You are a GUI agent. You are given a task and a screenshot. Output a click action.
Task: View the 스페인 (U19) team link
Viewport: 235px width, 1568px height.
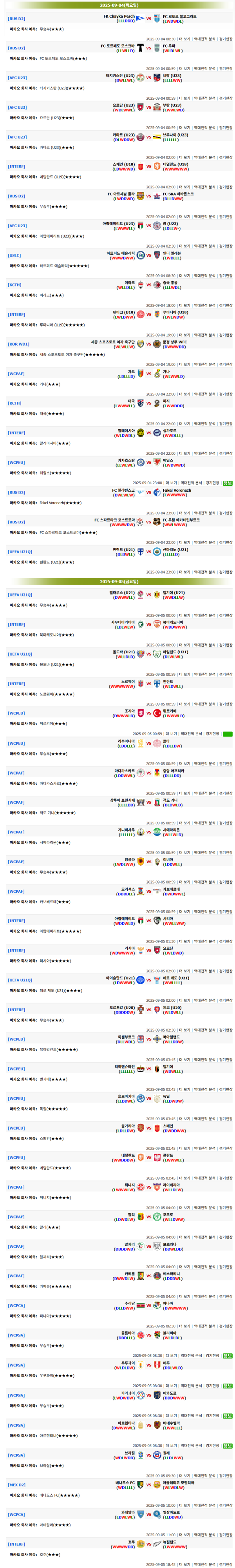(x=124, y=164)
